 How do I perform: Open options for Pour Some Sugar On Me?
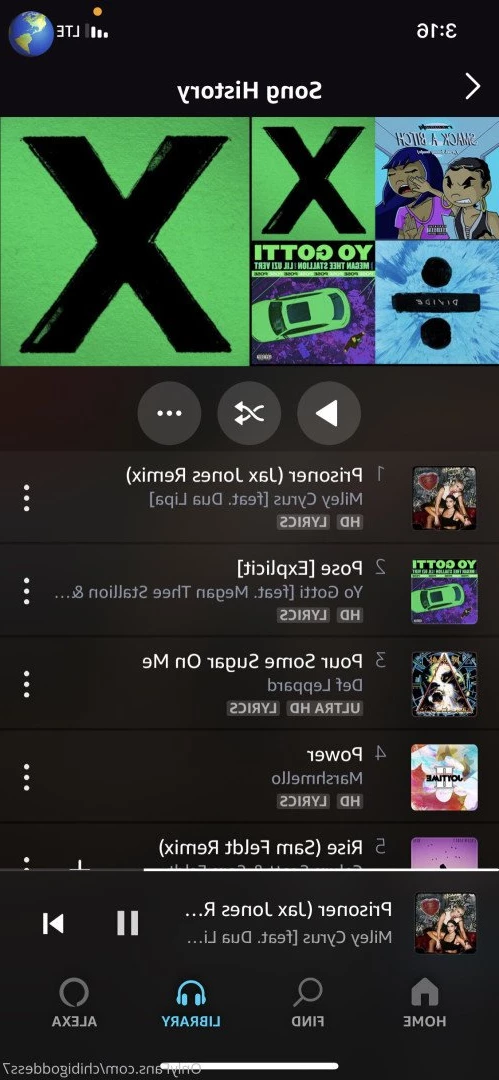26,684
